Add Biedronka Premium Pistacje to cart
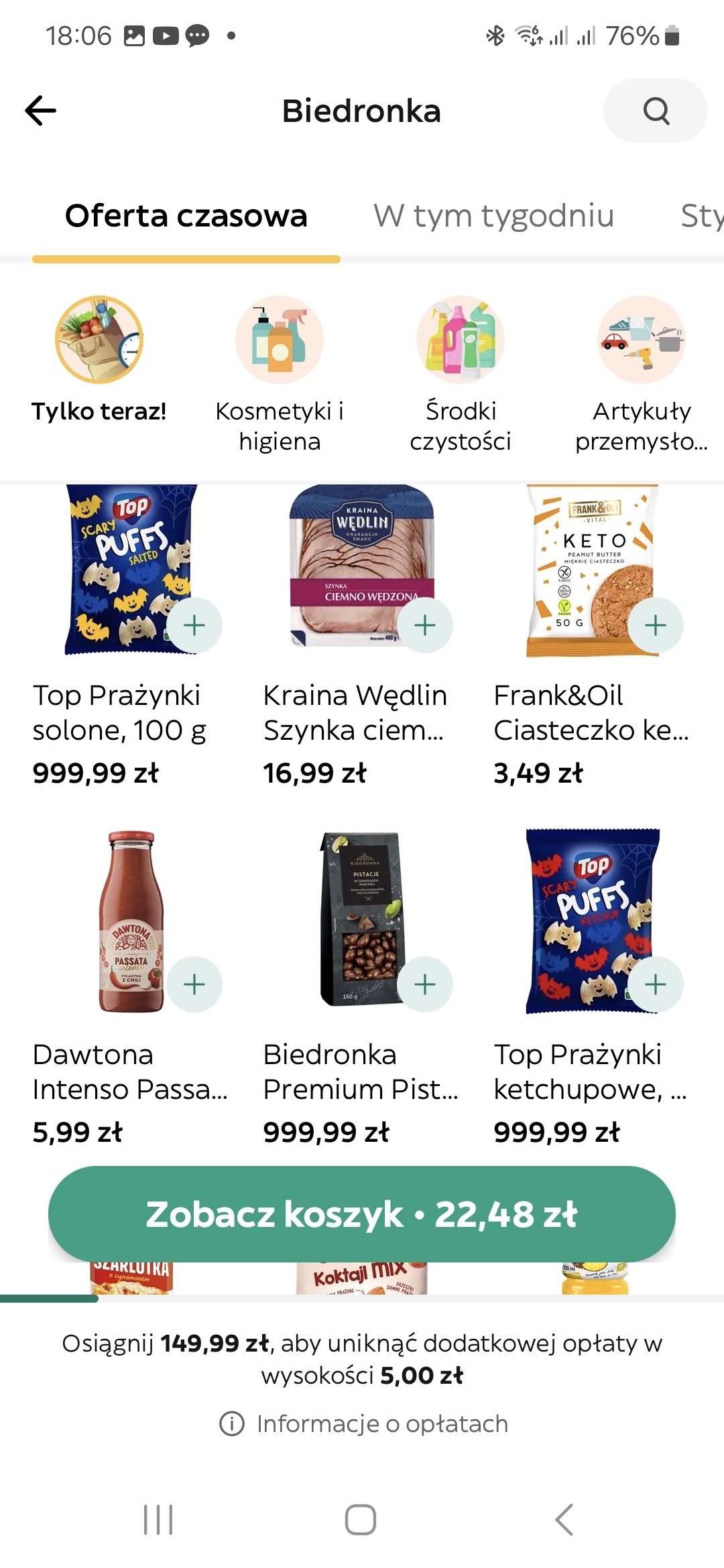Viewport: 724px width, 1568px height. click(425, 984)
